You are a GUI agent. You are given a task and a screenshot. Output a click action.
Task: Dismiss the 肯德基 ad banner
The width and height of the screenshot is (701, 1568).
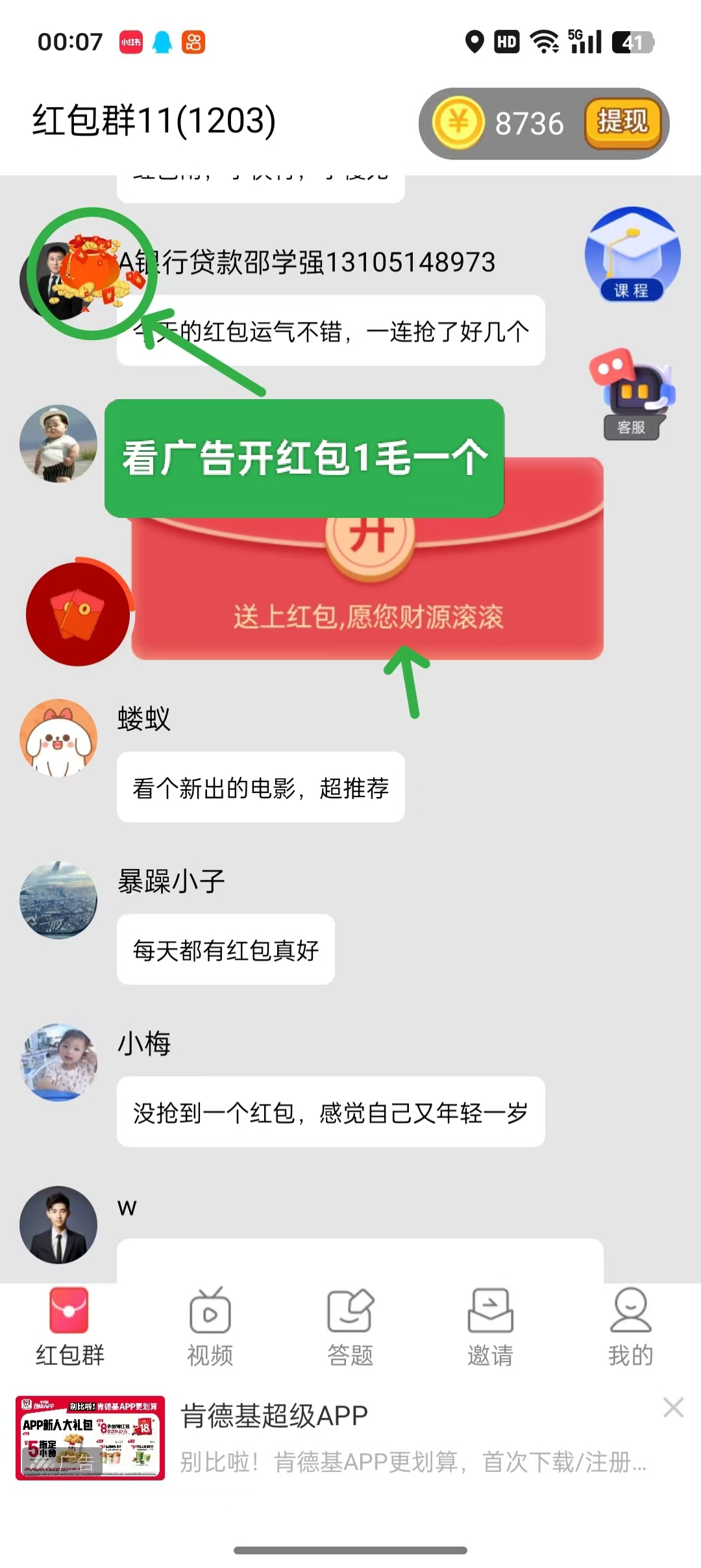click(673, 1408)
